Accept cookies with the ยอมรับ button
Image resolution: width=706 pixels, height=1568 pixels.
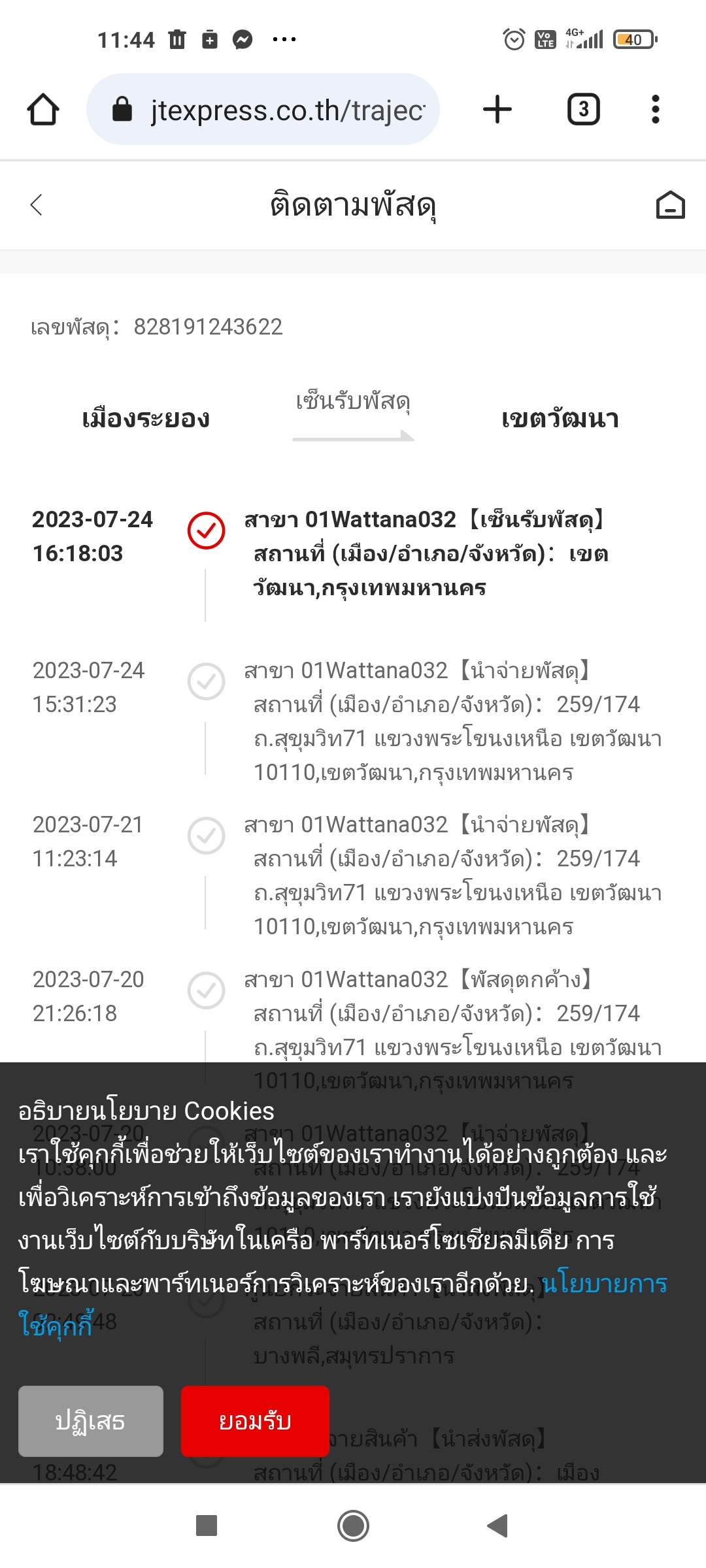[255, 1421]
